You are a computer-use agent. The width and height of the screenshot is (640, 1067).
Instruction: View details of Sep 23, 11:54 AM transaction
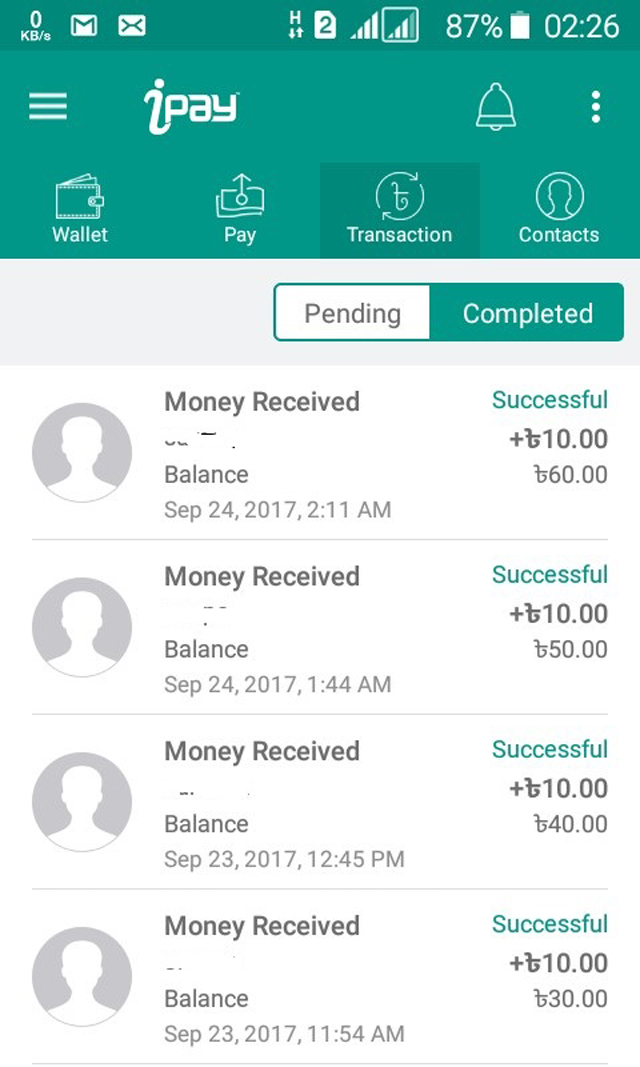[x=320, y=978]
